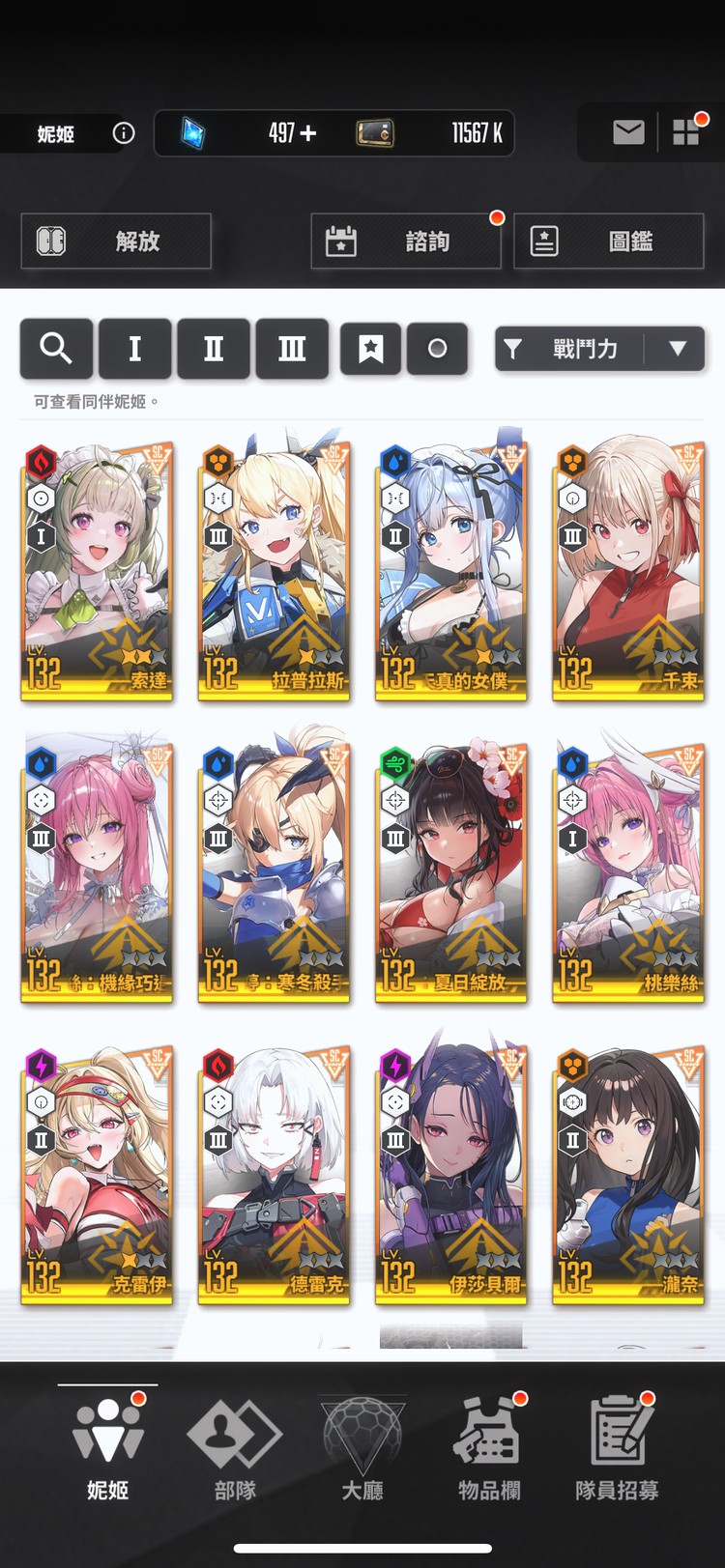Open character card 拉普拉斯
Image resolution: width=725 pixels, height=1568 pixels.
pyautogui.click(x=274, y=570)
